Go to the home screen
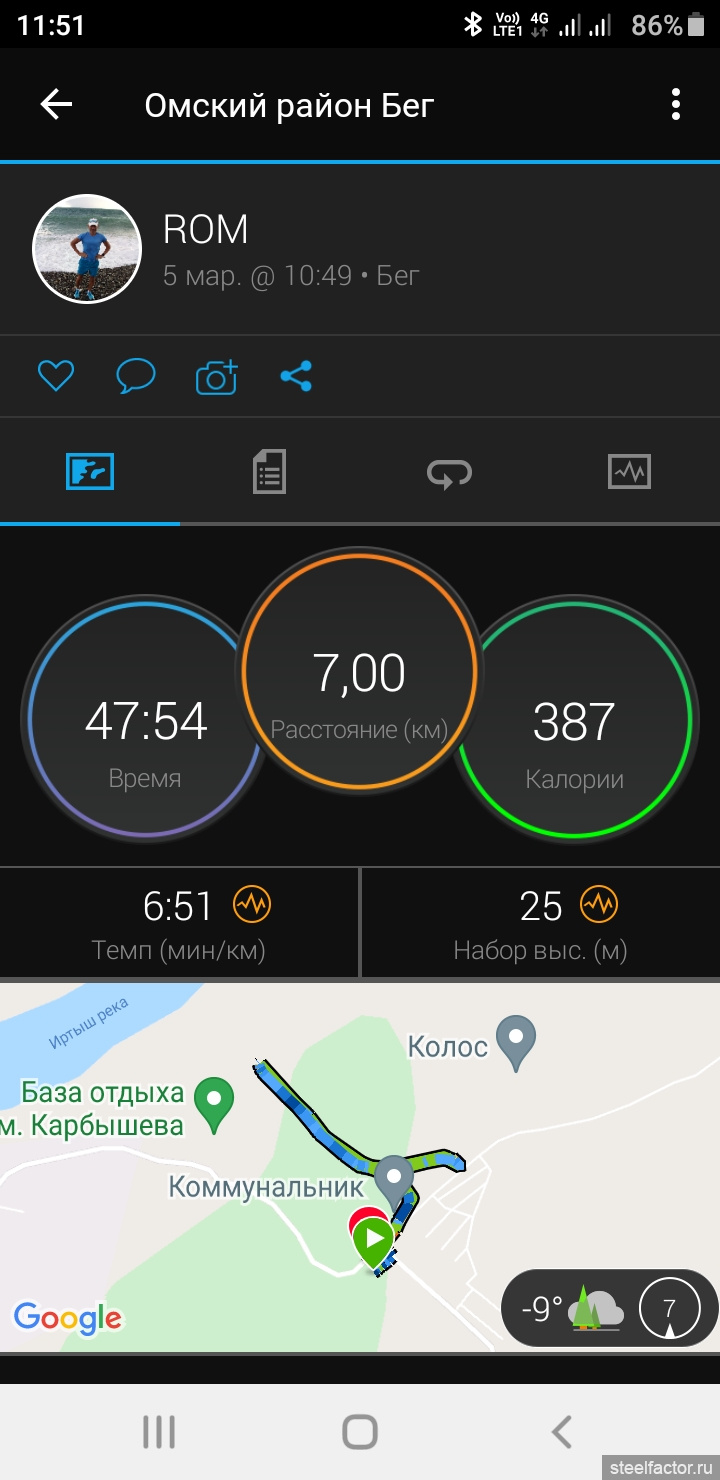The width and height of the screenshot is (720, 1480). click(360, 1432)
